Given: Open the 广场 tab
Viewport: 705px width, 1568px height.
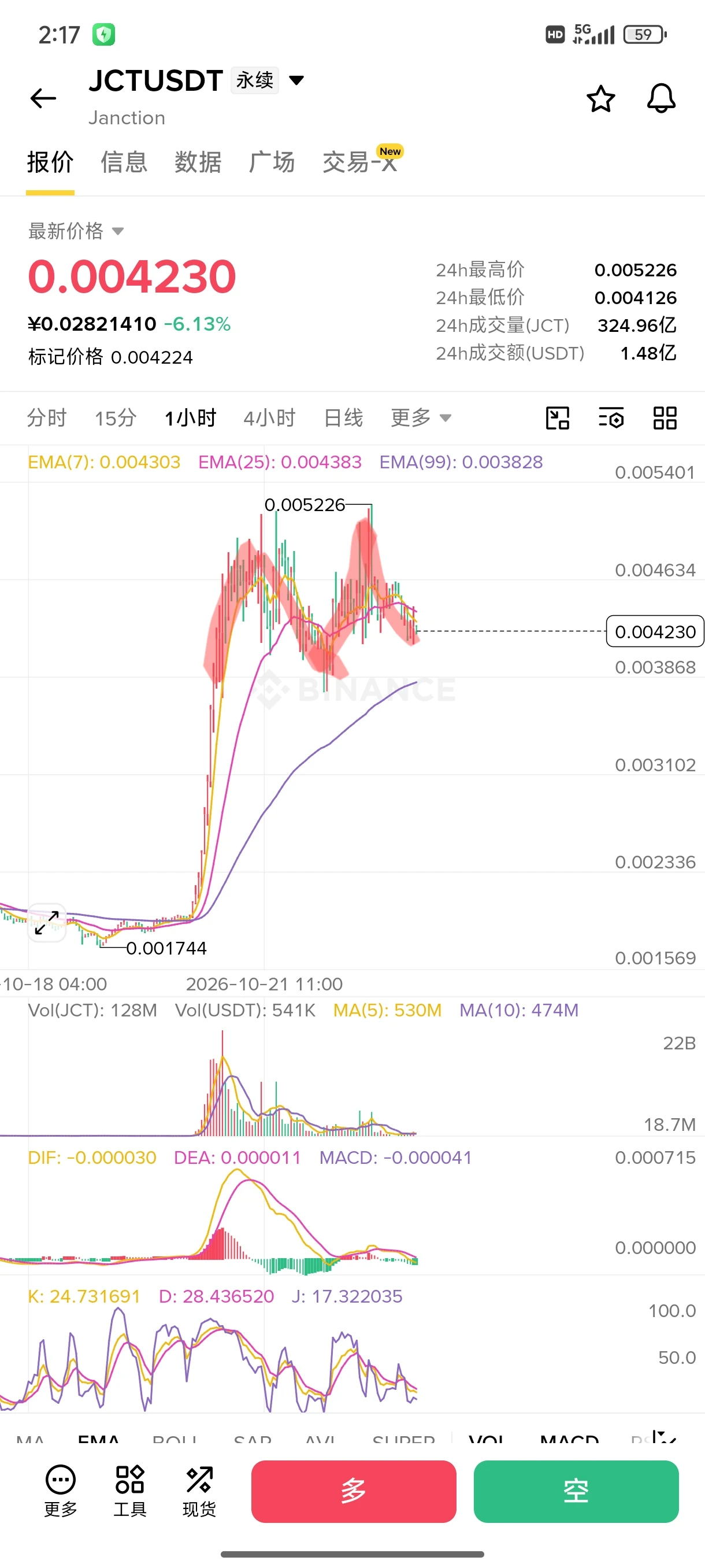Looking at the screenshot, I should coord(271,162).
